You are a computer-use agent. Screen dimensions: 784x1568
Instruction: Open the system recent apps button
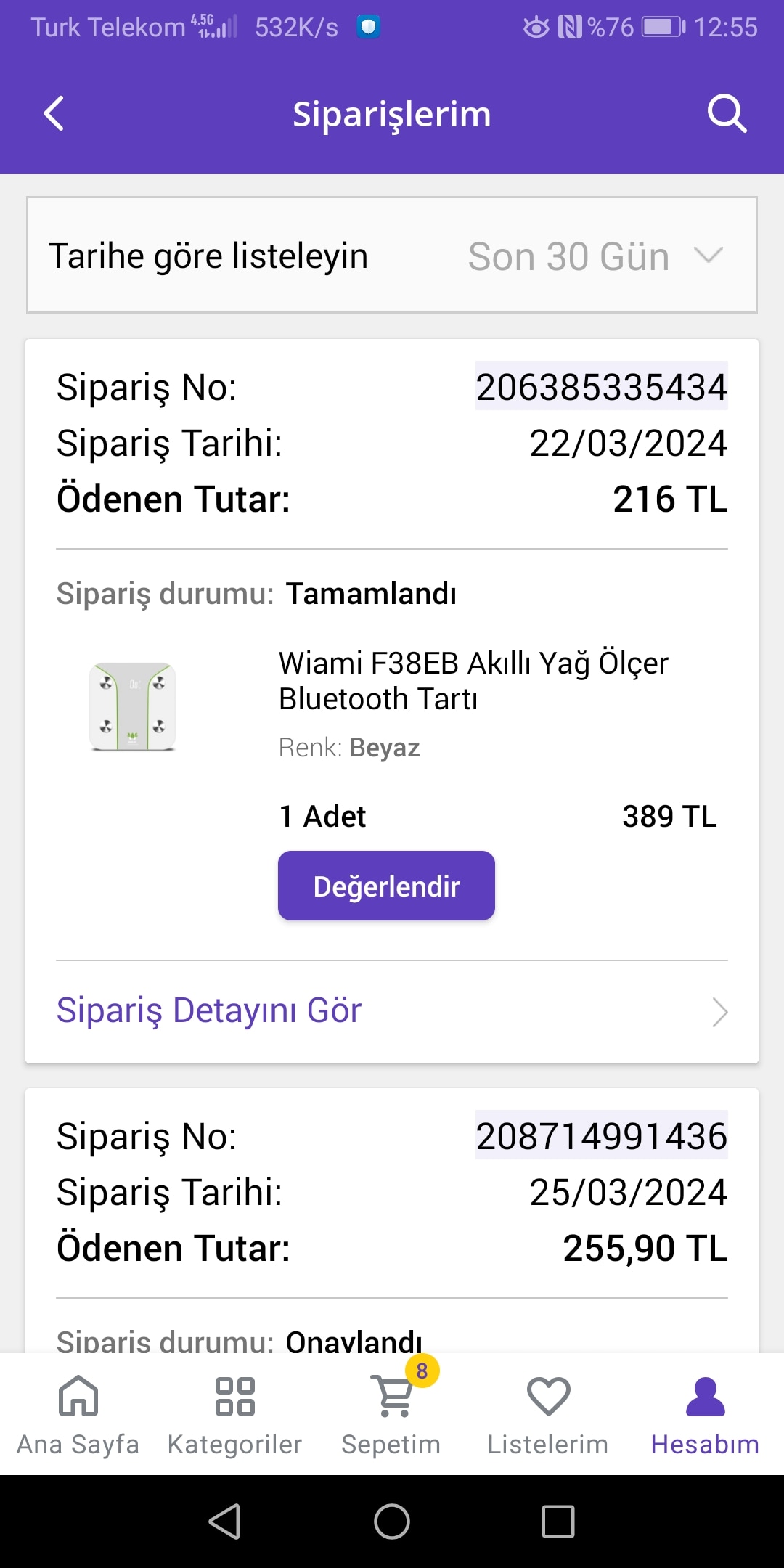click(558, 1521)
